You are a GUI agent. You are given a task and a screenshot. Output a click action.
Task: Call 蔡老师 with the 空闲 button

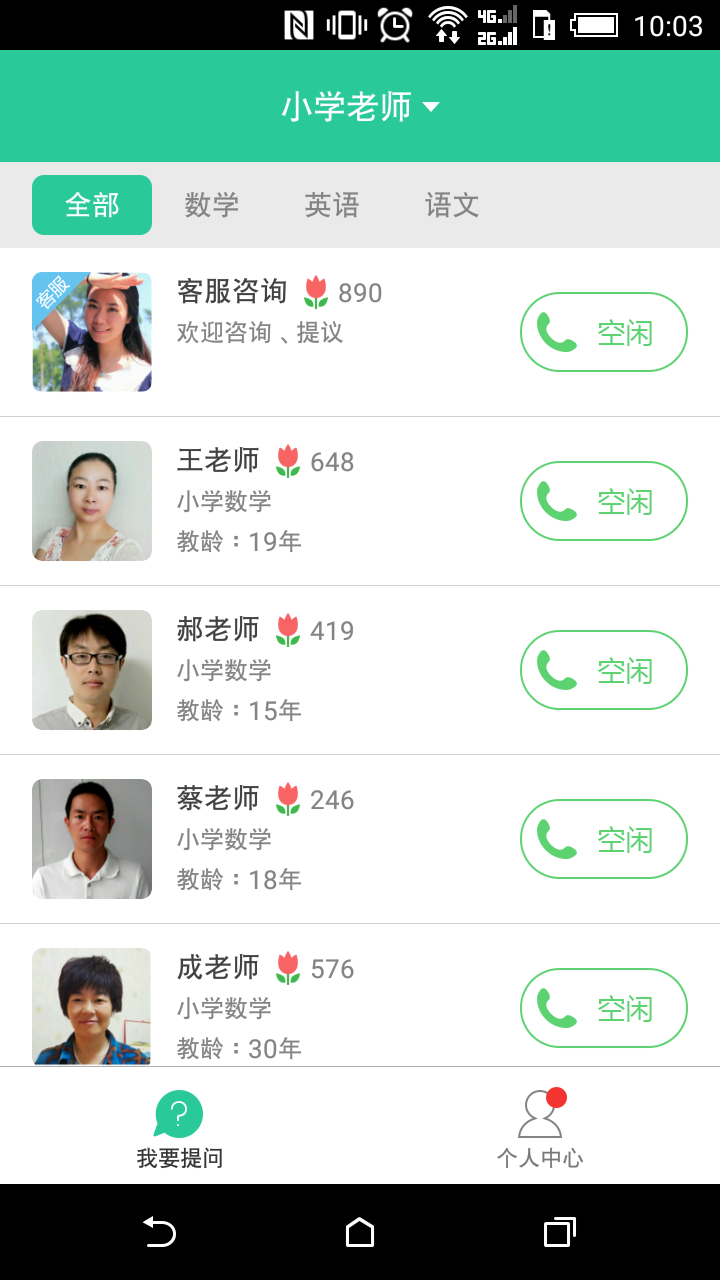[603, 839]
